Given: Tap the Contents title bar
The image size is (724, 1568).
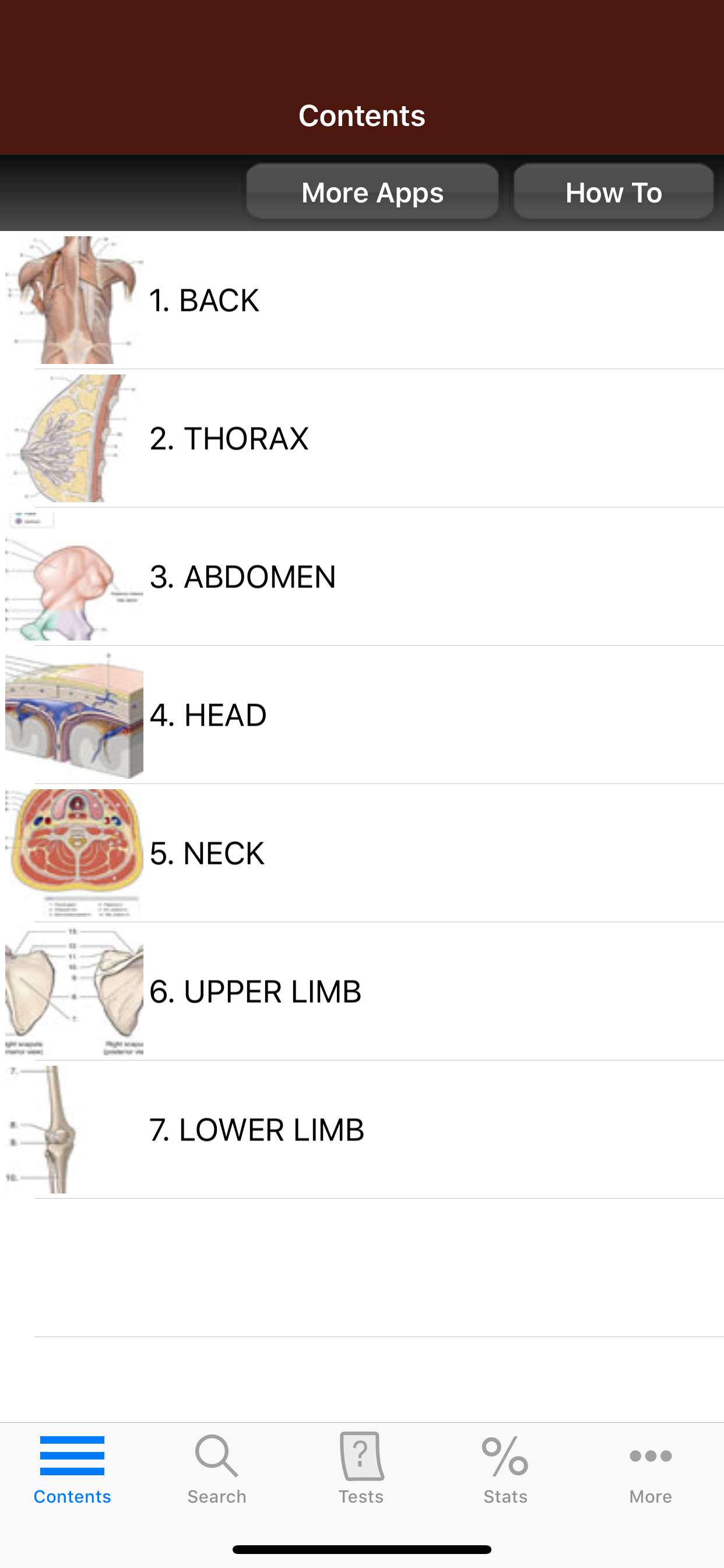Looking at the screenshot, I should click(x=361, y=116).
